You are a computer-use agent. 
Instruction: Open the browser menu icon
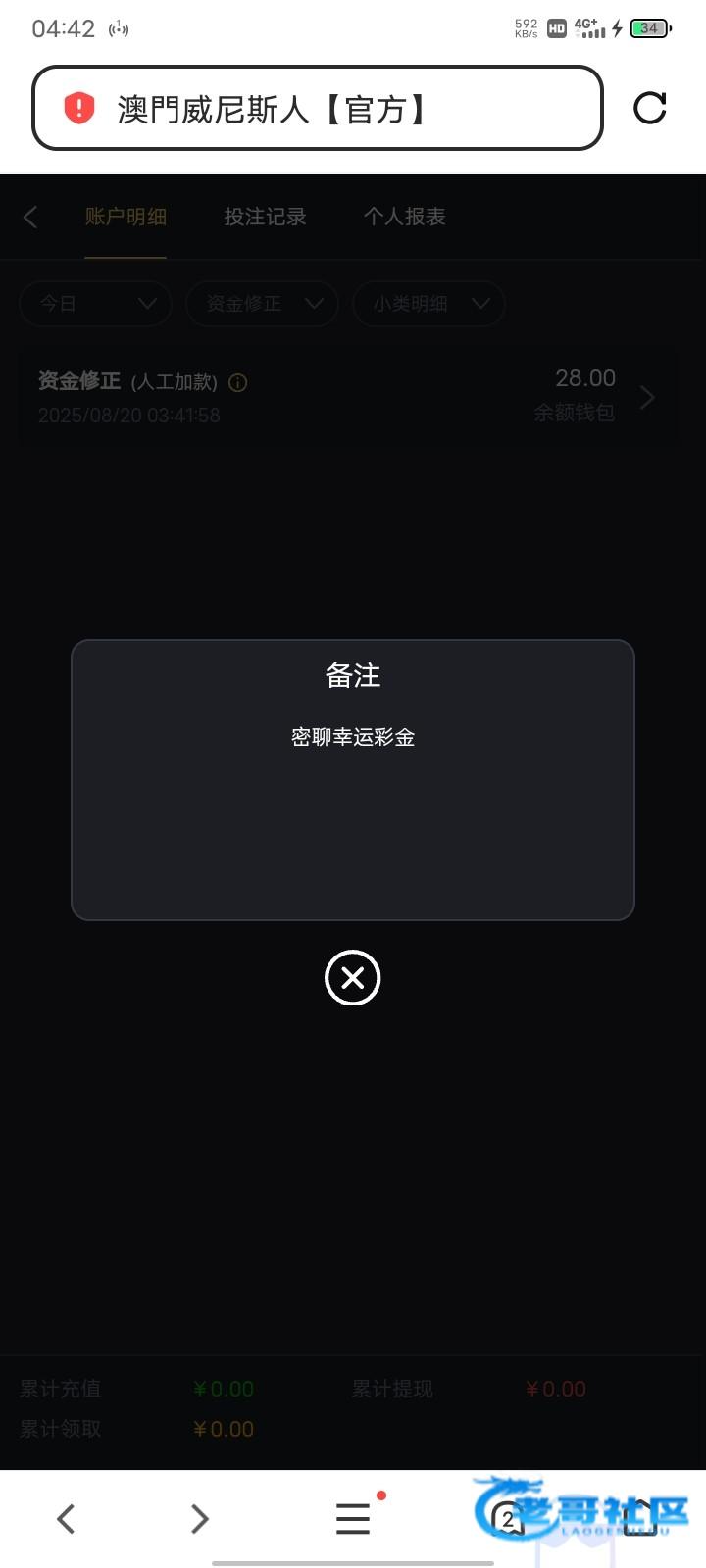[x=353, y=1518]
